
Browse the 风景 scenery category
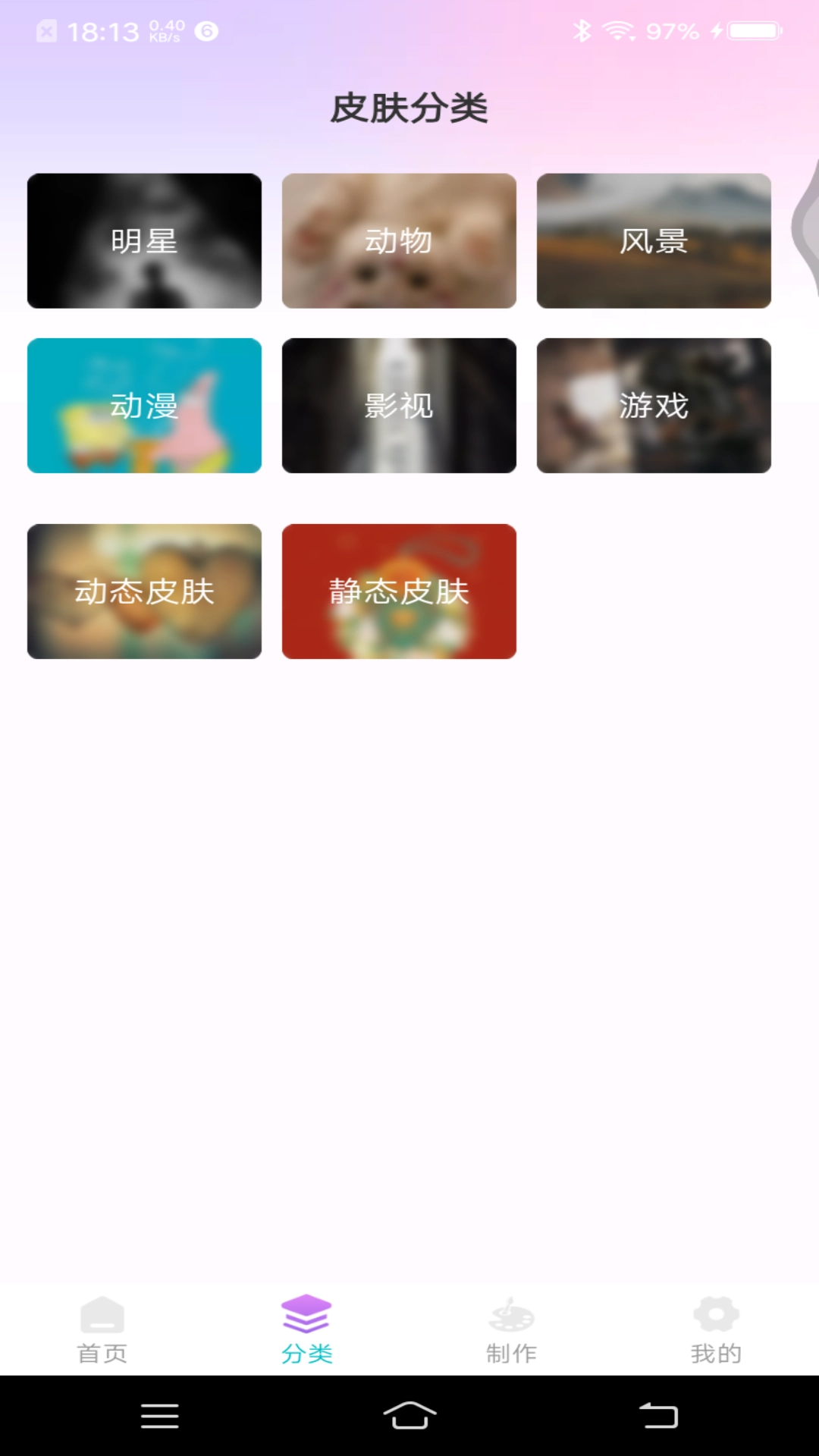pyautogui.click(x=654, y=241)
